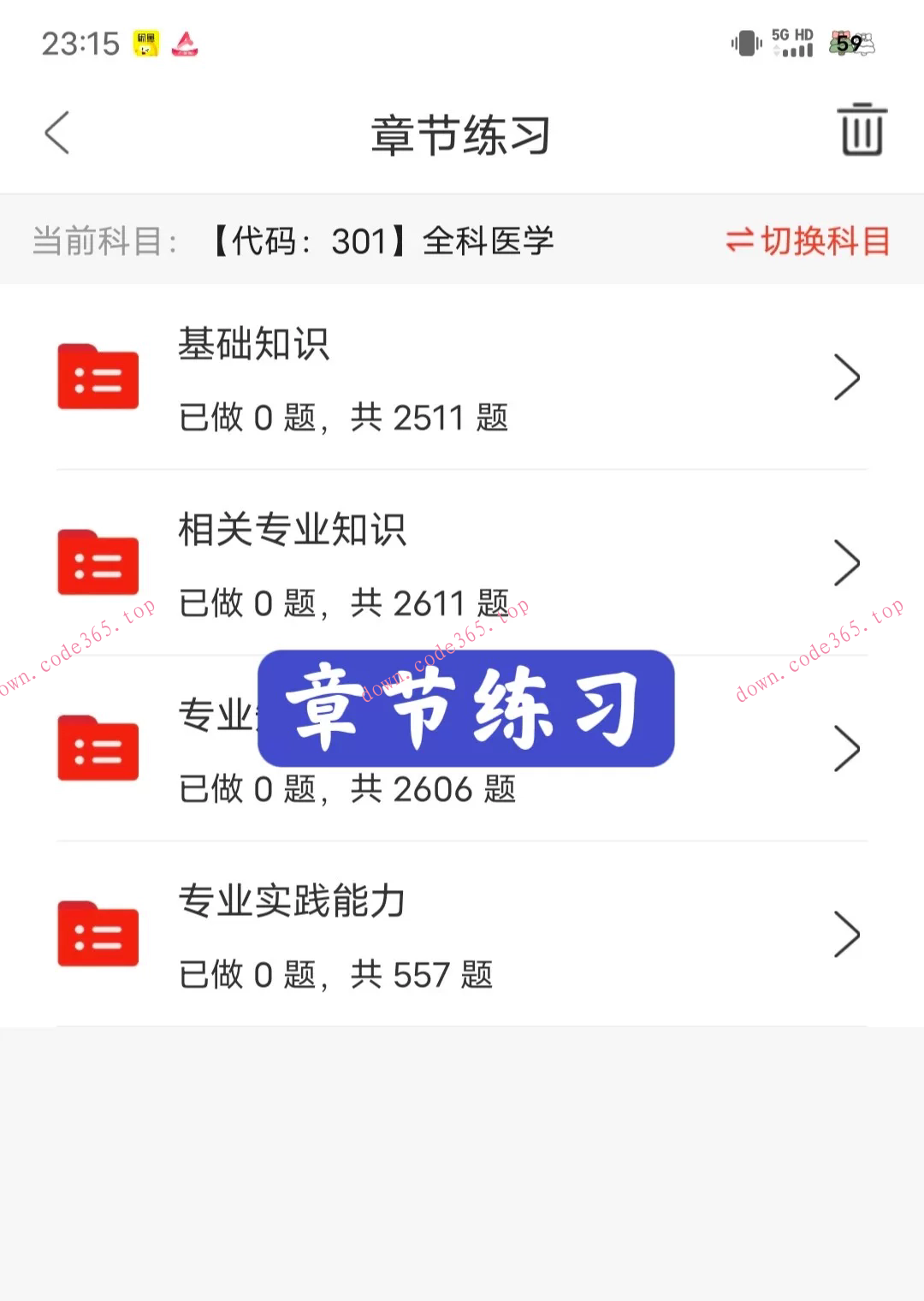924x1301 pixels.
Task: Tap the third red chapter folder icon
Action: 98,749
